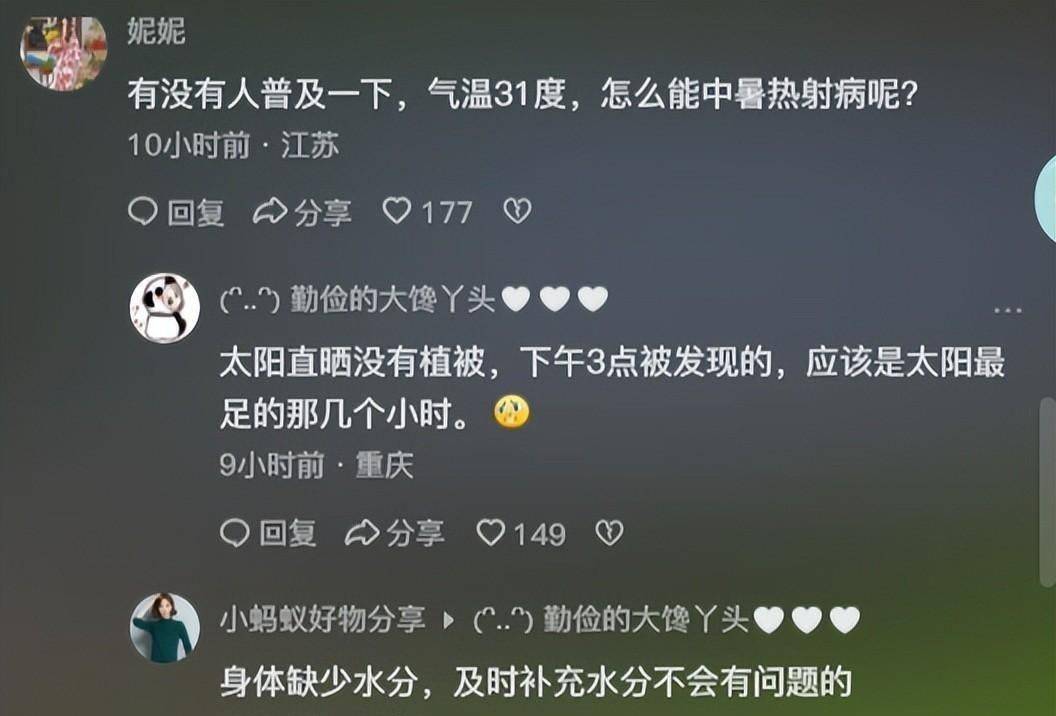
Task: Reply to 勤俭的大馋丫头's comment
Action: (x=268, y=534)
